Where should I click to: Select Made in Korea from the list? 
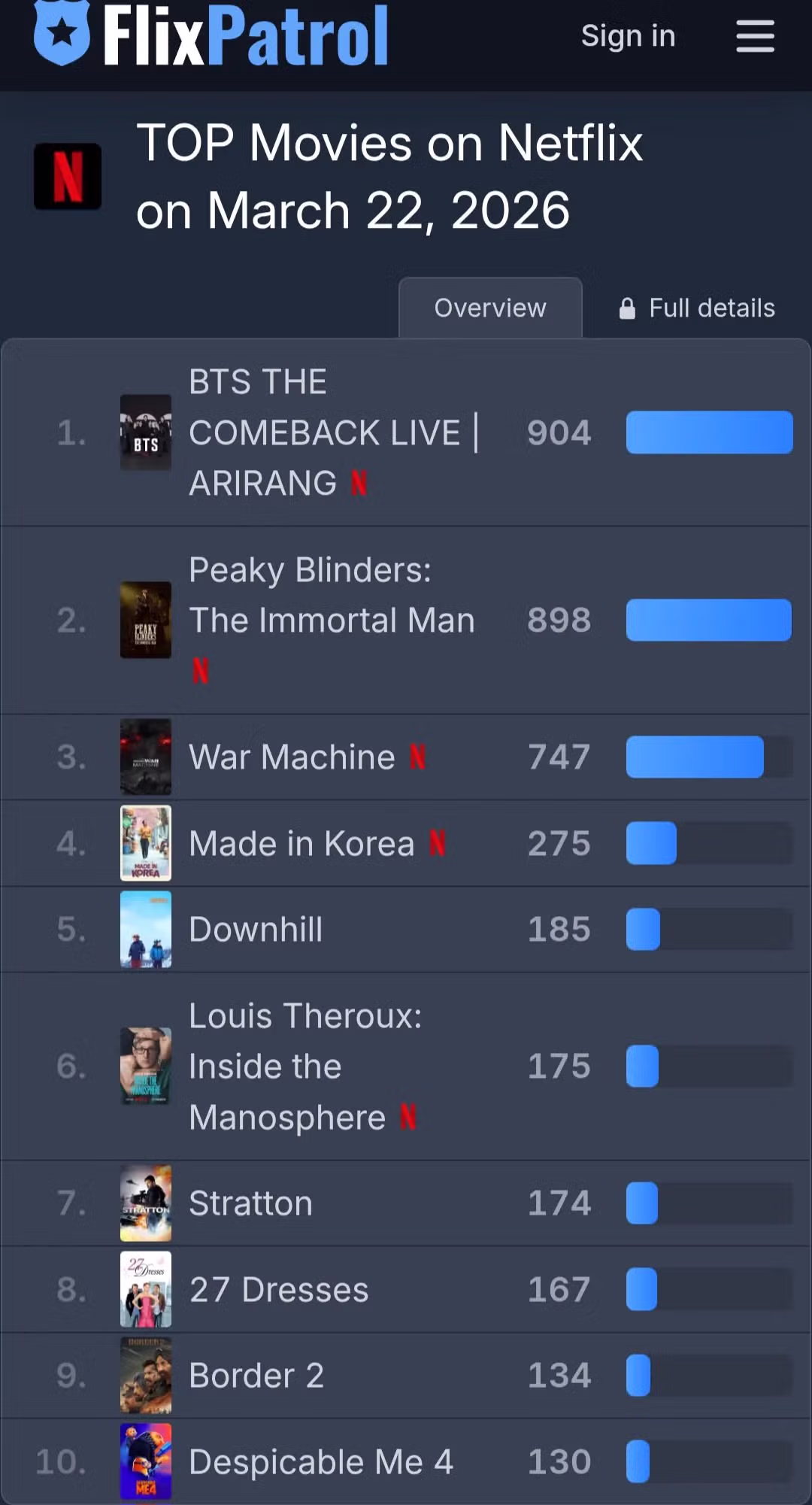pyautogui.click(x=301, y=844)
